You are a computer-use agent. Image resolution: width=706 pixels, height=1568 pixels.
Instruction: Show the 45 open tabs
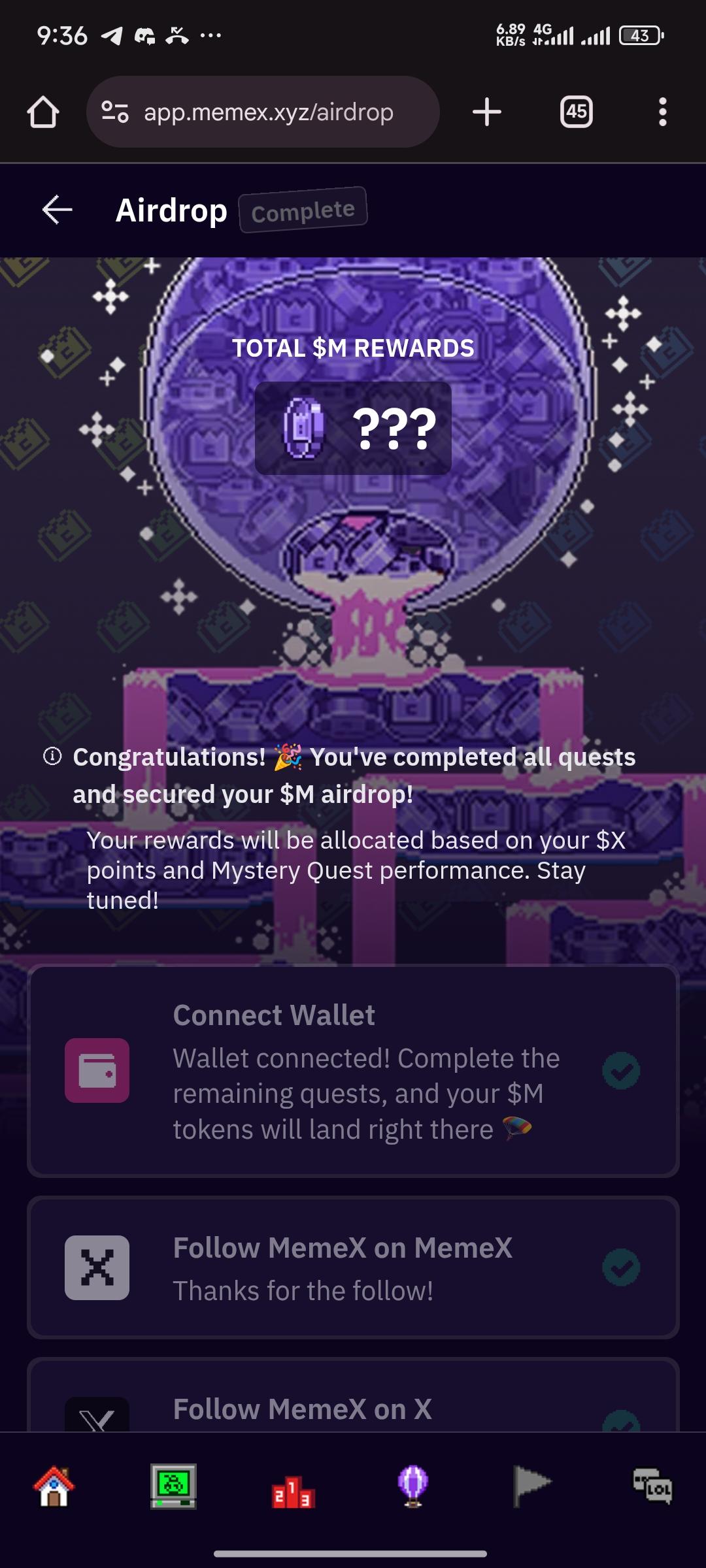(x=576, y=112)
